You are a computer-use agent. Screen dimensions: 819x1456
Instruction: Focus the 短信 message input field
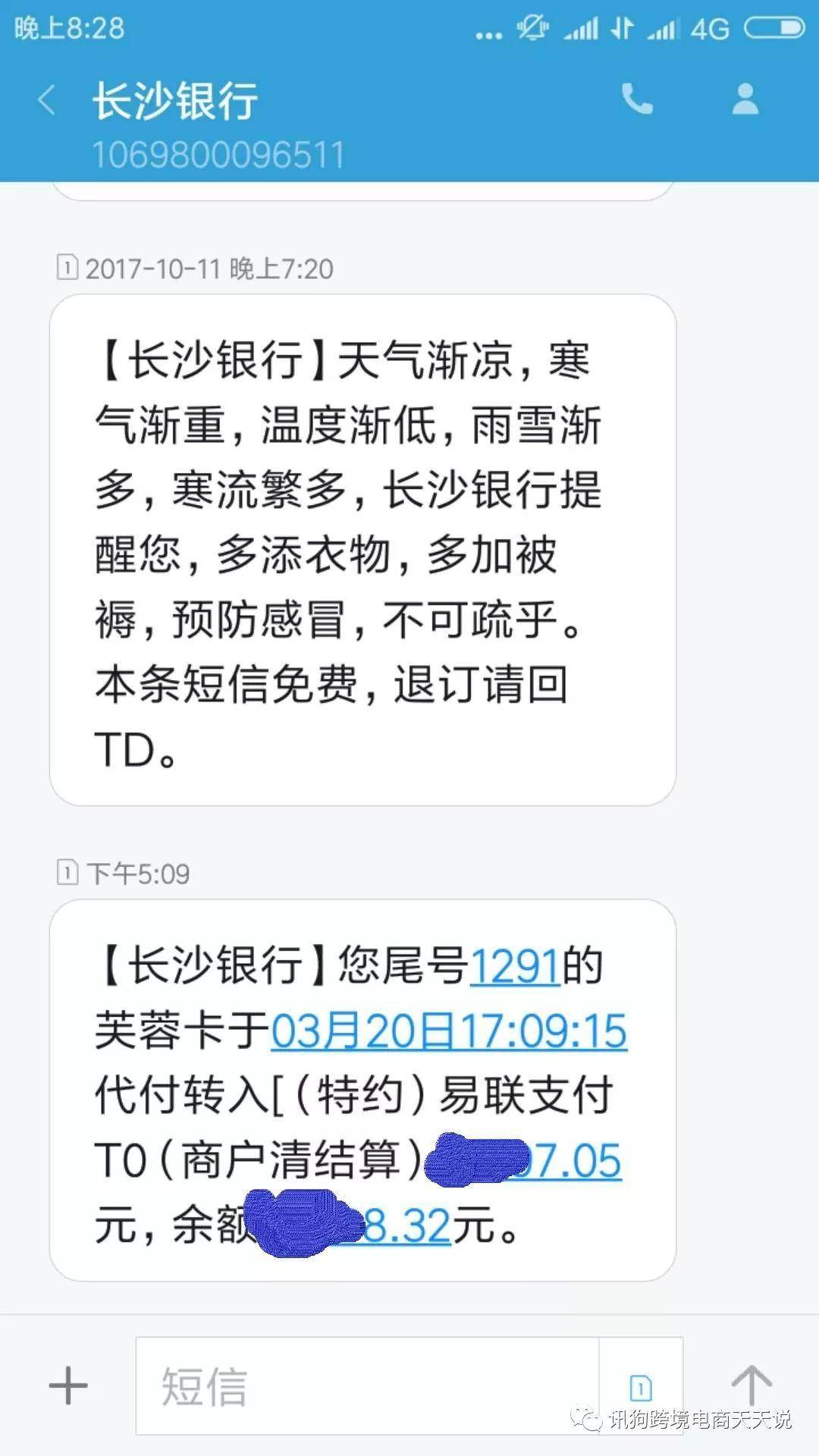(364, 1385)
